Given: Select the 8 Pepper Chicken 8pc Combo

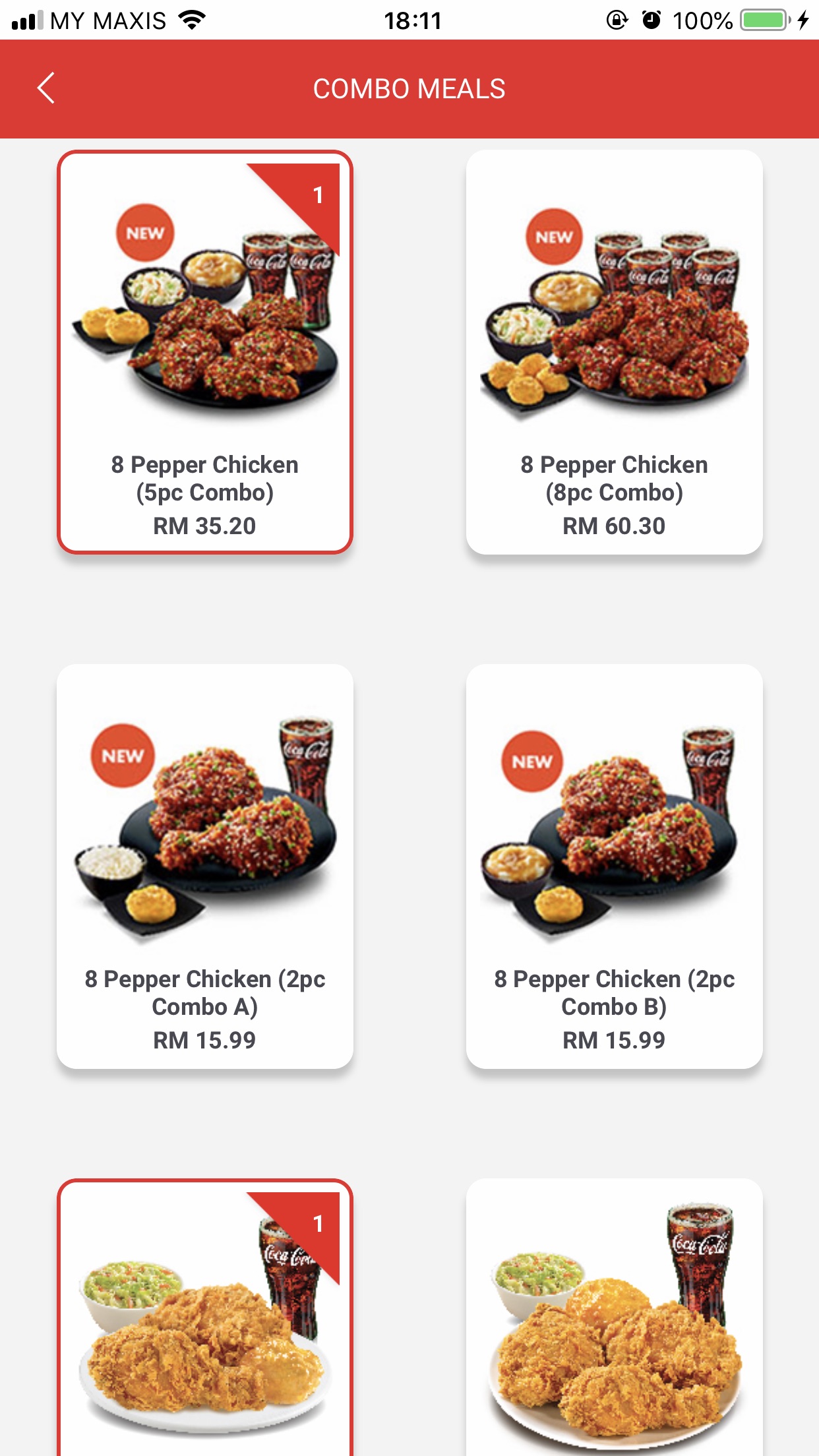Looking at the screenshot, I should [614, 352].
